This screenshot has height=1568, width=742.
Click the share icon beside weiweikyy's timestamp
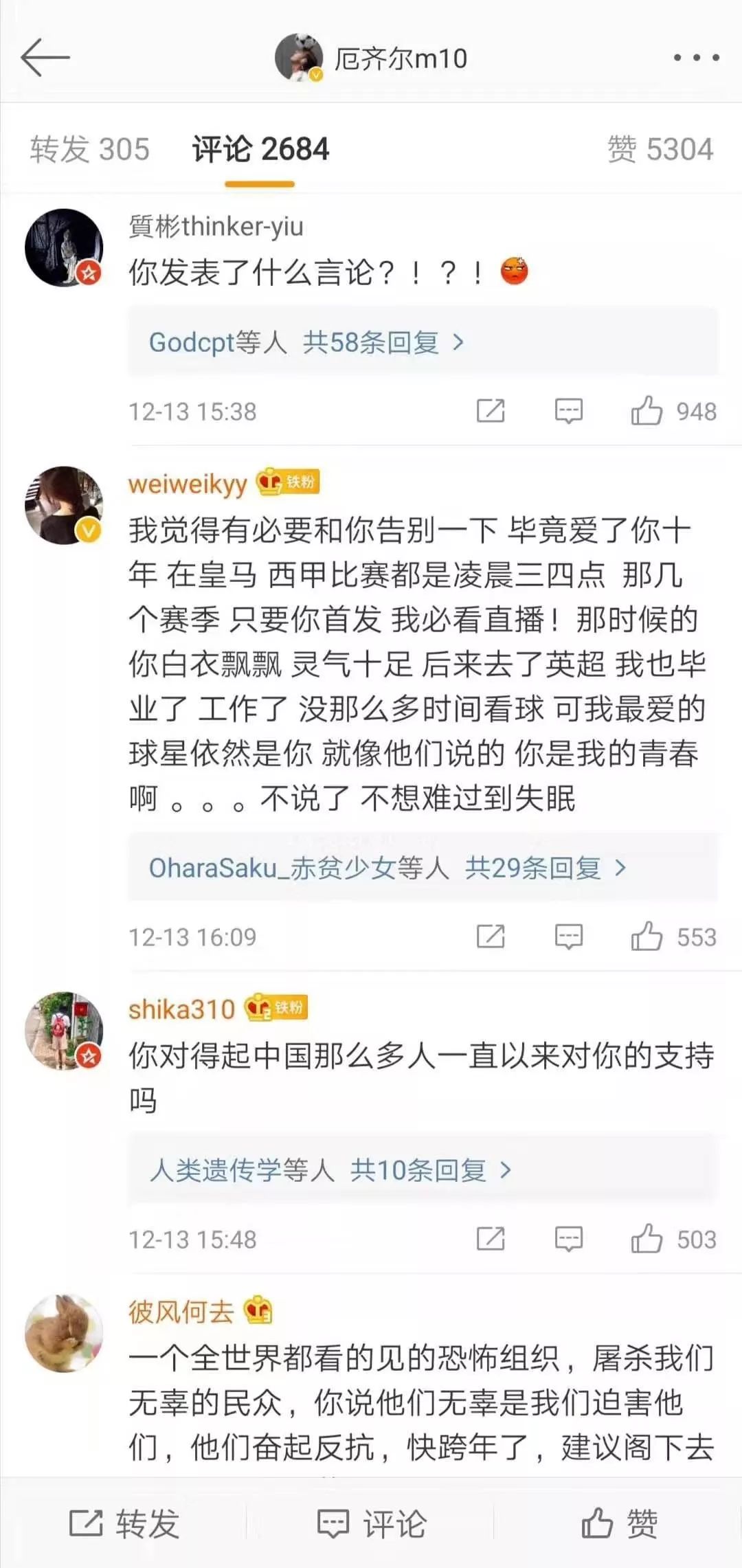pos(492,935)
